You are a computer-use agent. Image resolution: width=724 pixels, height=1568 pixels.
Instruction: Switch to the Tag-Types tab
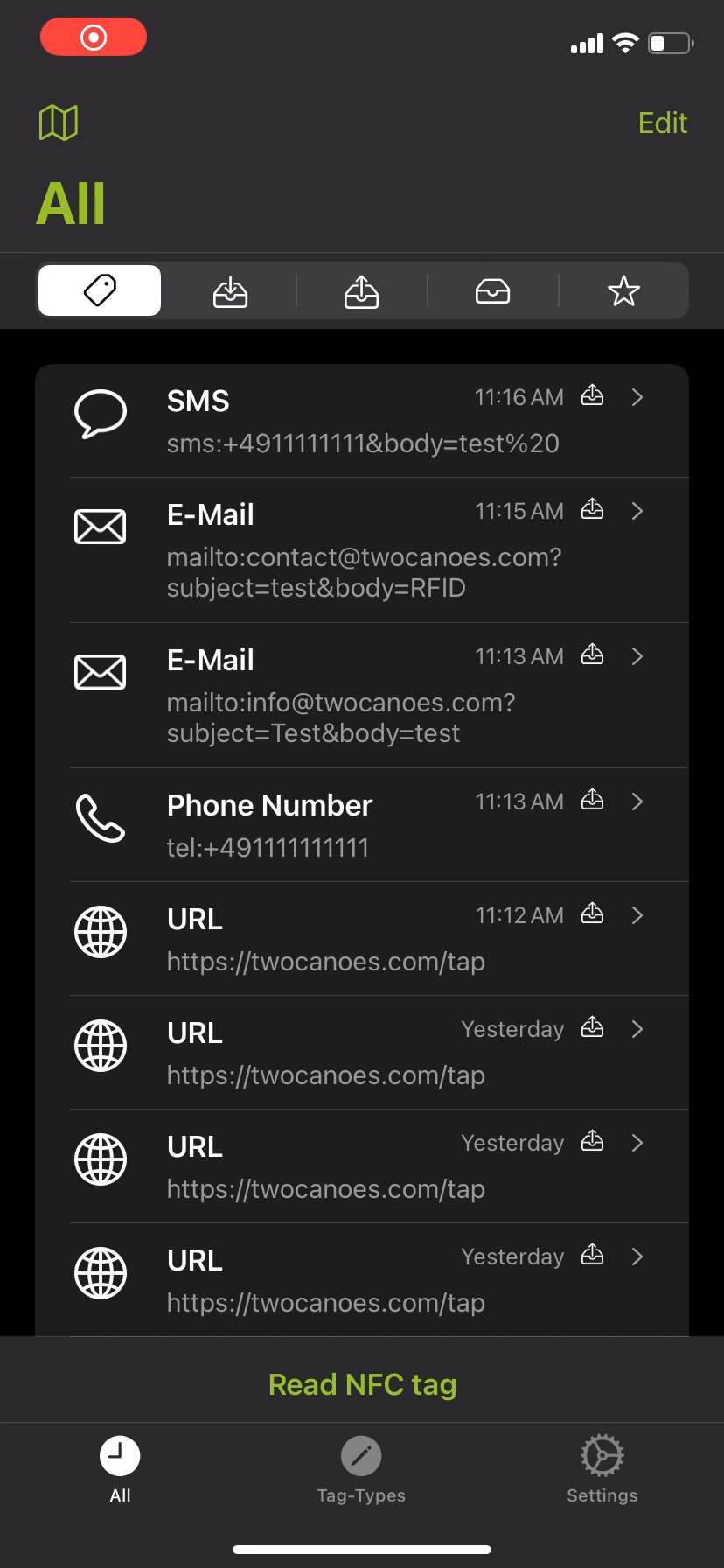pyautogui.click(x=361, y=1470)
